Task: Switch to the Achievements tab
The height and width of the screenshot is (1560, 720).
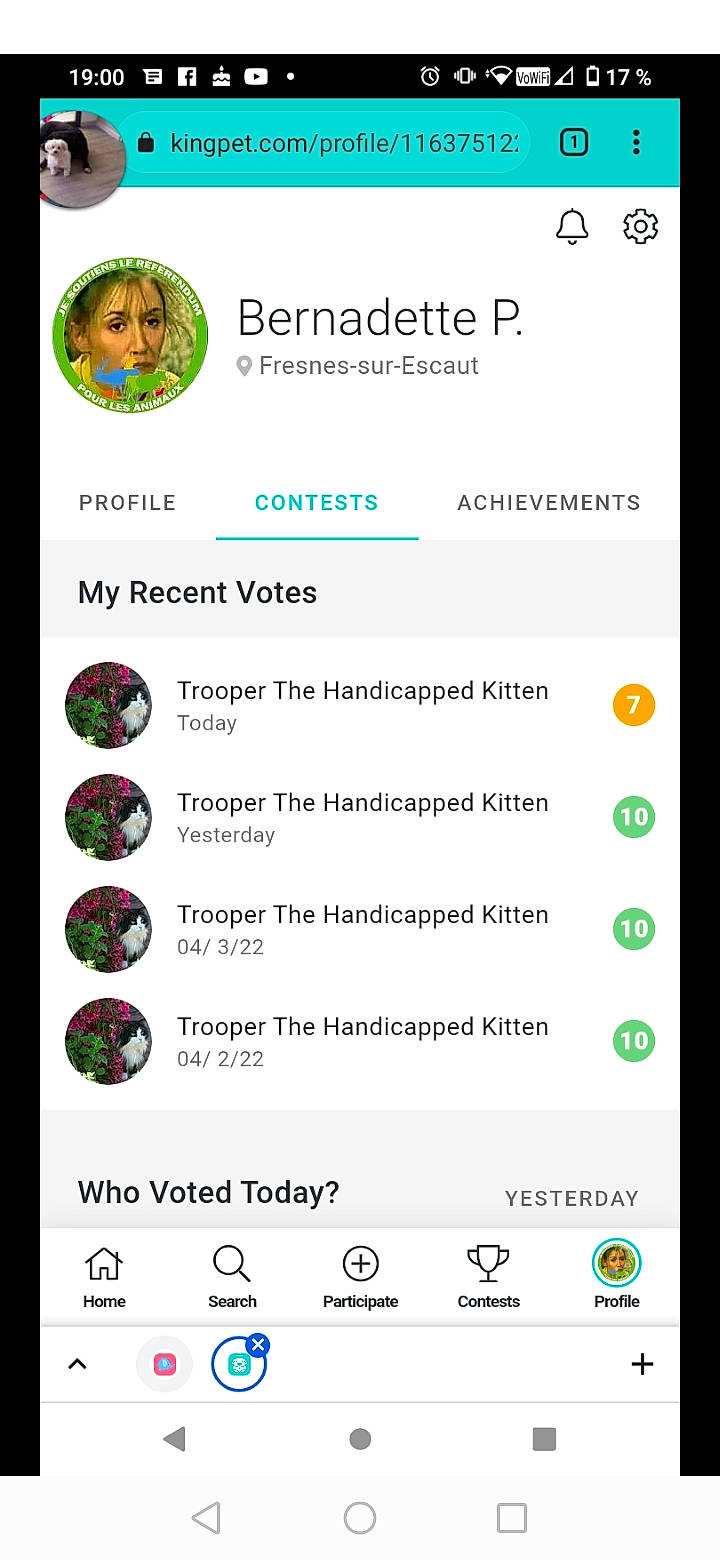Action: click(x=548, y=503)
